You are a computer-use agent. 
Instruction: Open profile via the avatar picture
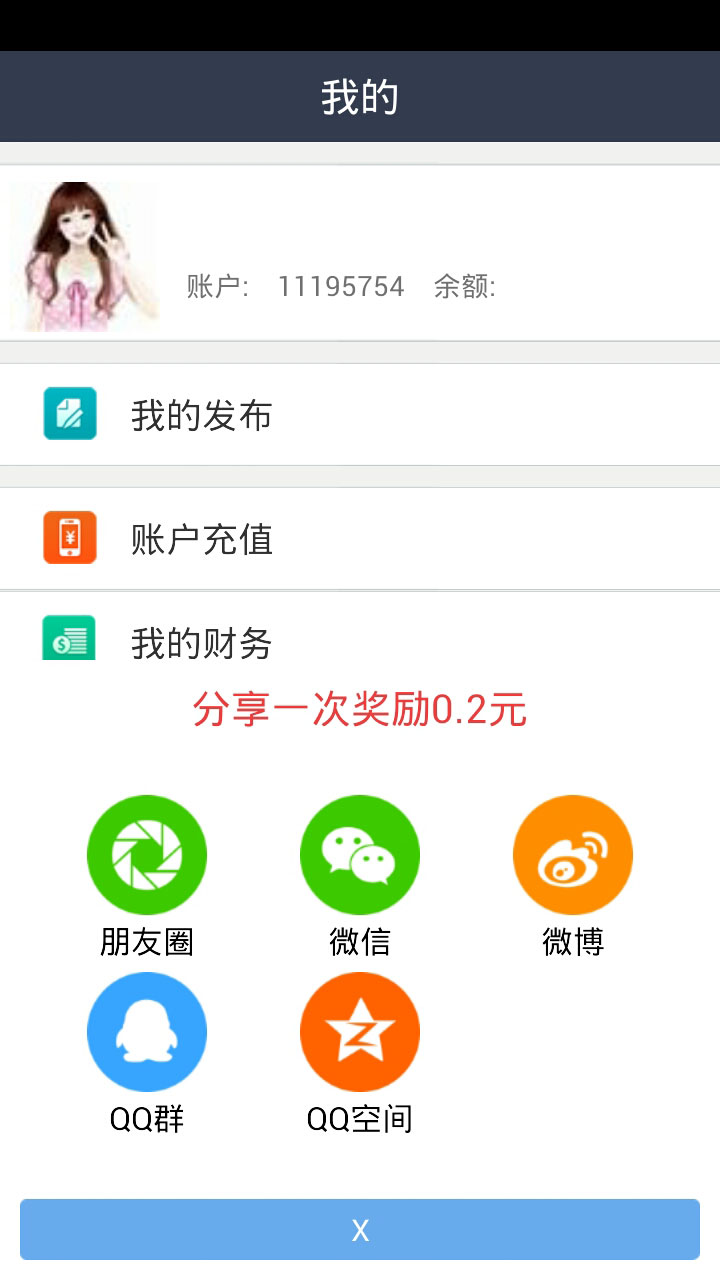(83, 255)
